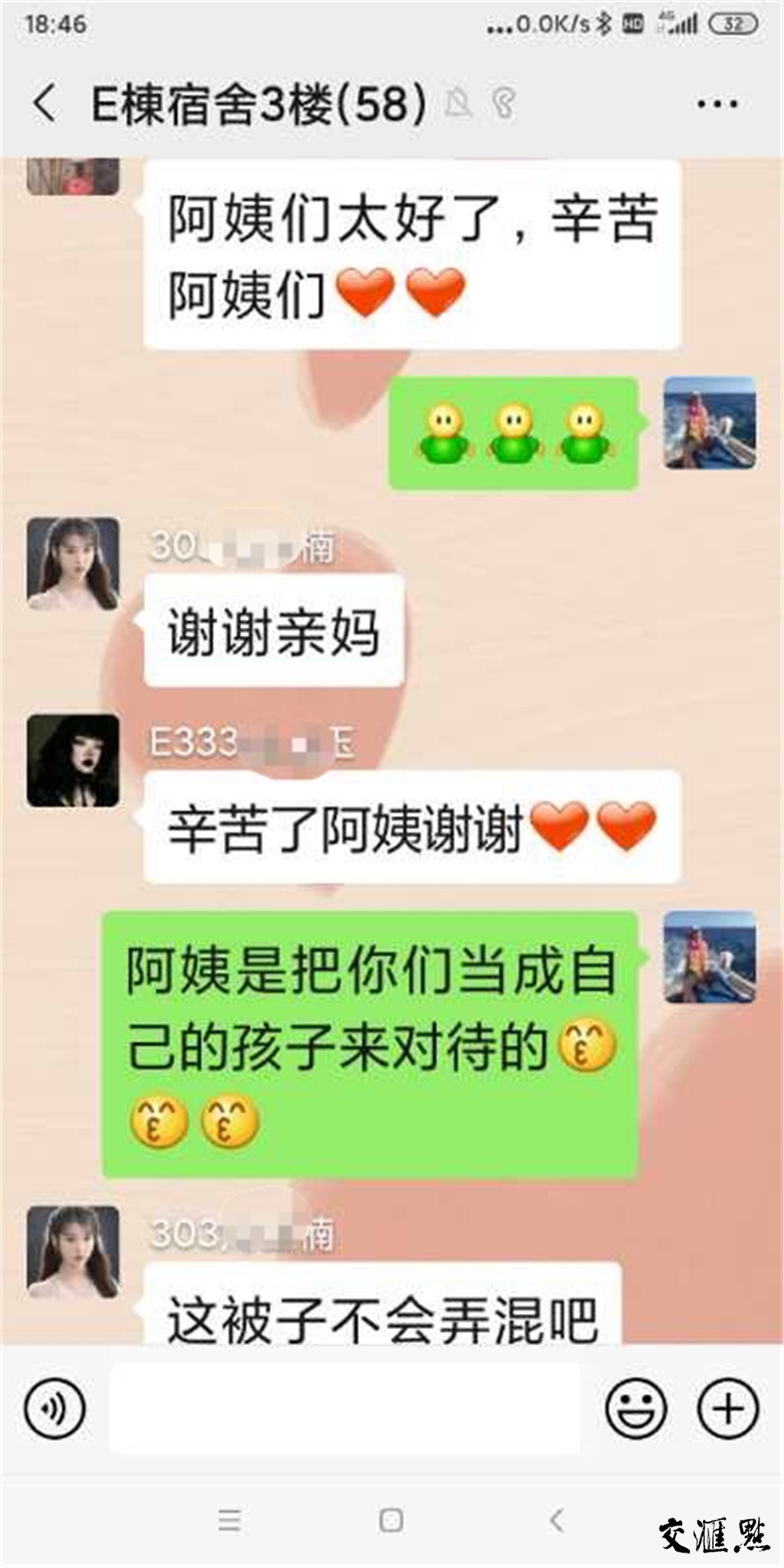Open the emoji sticker panel
The height and width of the screenshot is (1568, 784).
[x=635, y=1408]
